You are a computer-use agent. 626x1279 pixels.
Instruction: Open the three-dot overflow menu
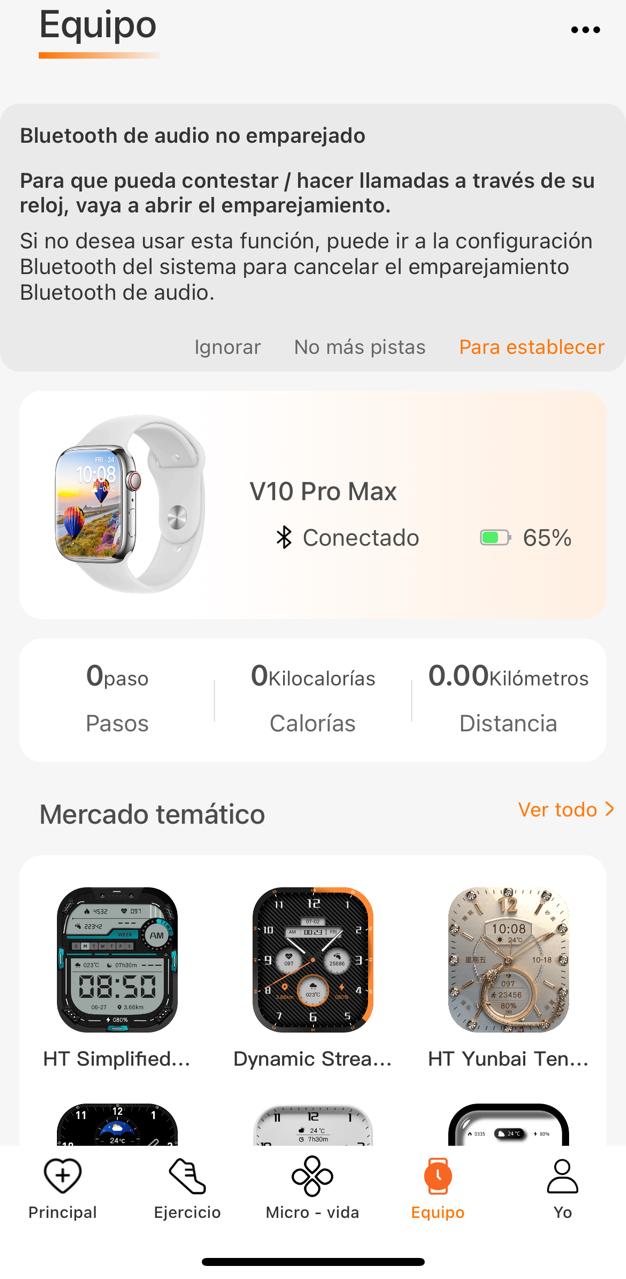coord(585,30)
